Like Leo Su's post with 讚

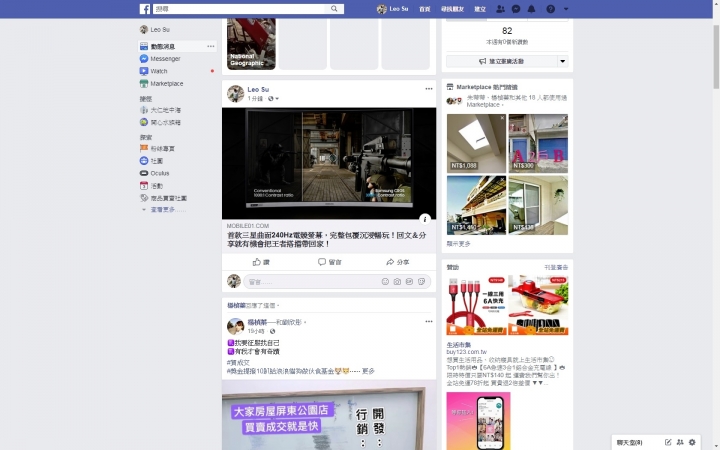coord(261,262)
